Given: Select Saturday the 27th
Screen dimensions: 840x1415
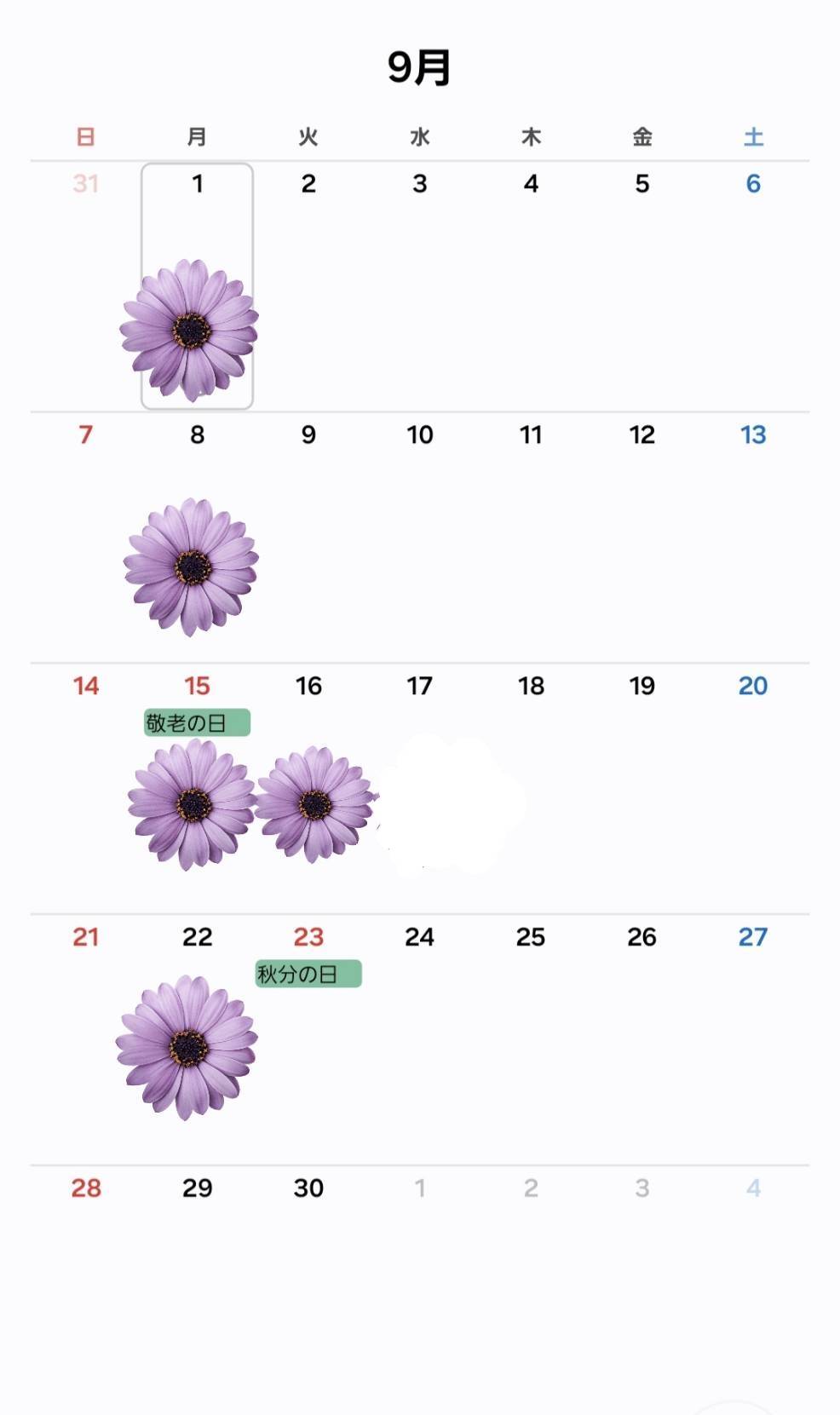Looking at the screenshot, I should (x=753, y=937).
